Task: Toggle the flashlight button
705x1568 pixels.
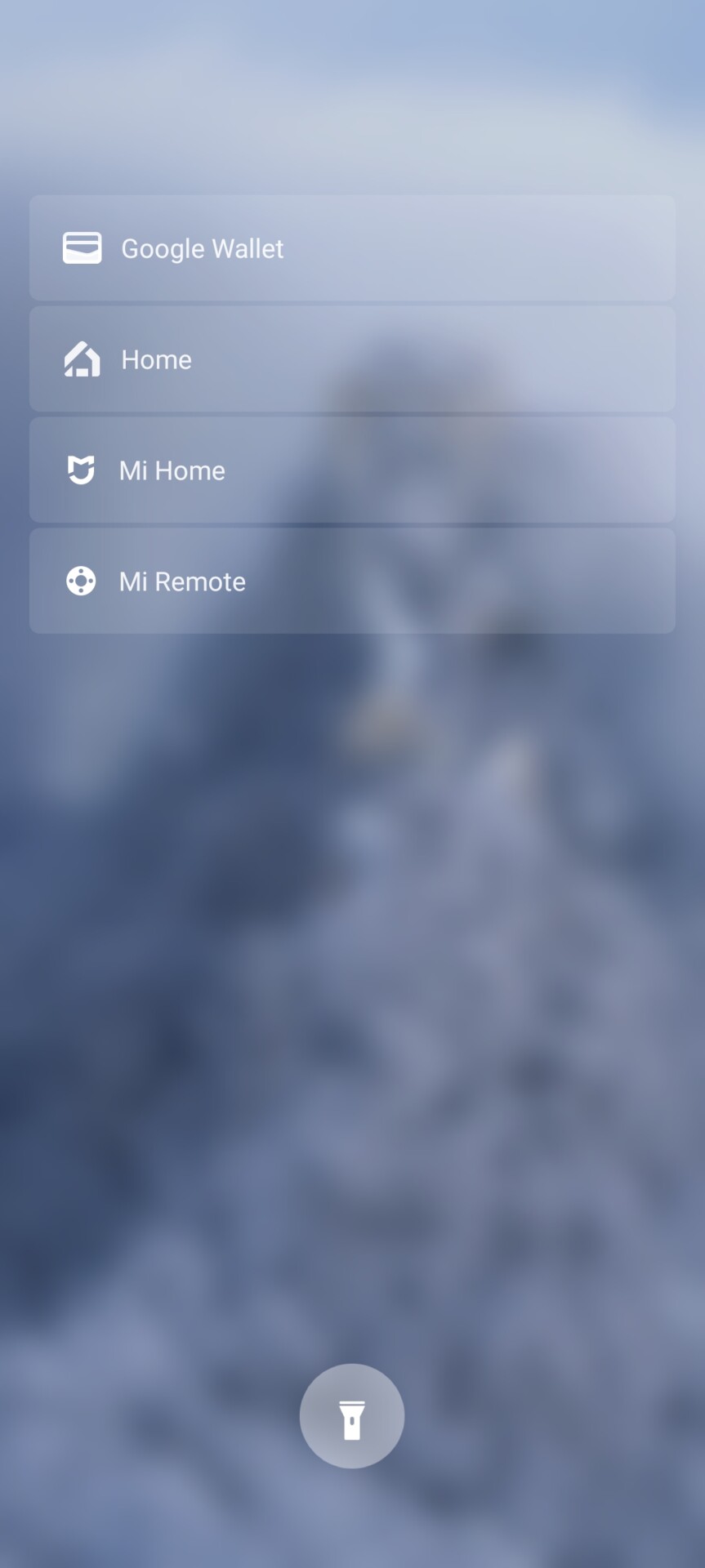Action: 352,1417
